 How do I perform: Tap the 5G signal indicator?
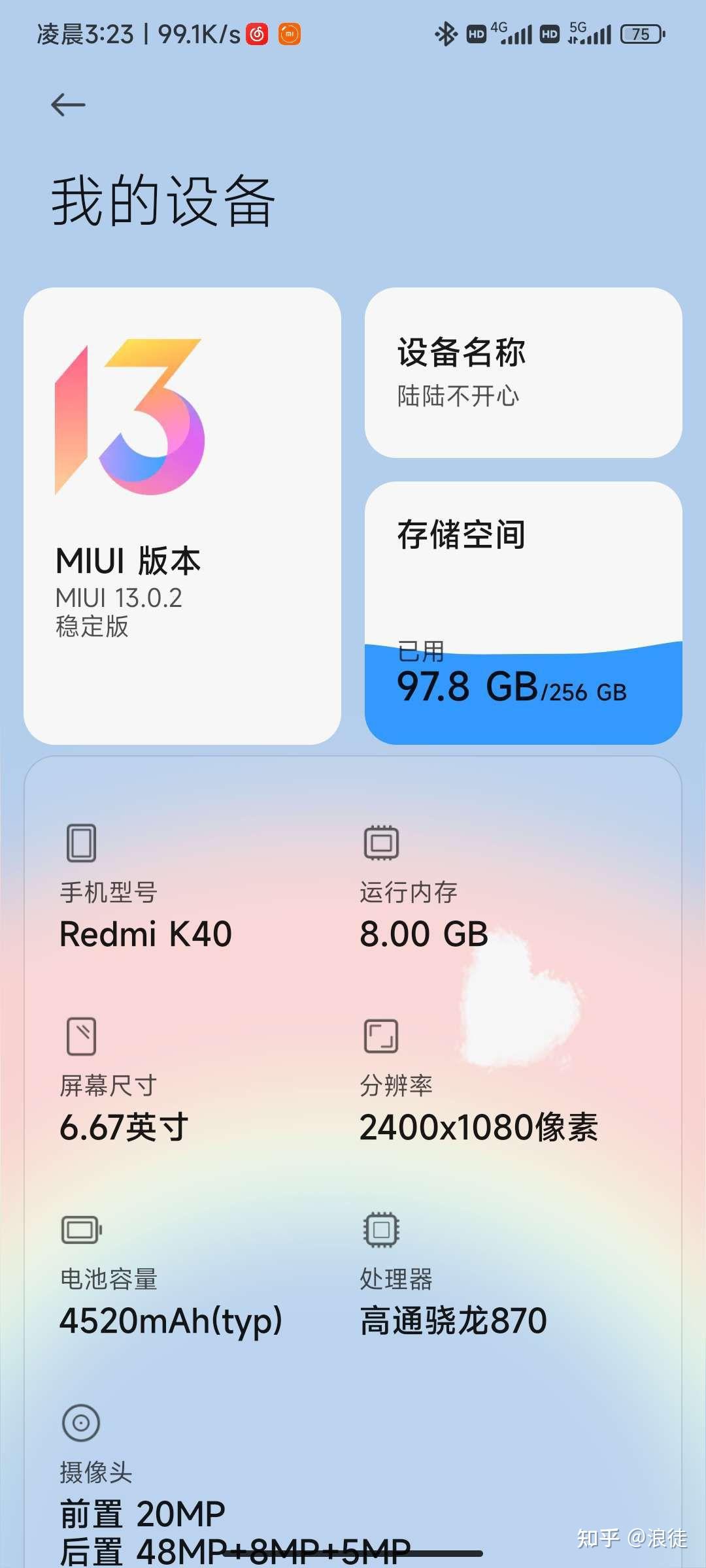592,34
